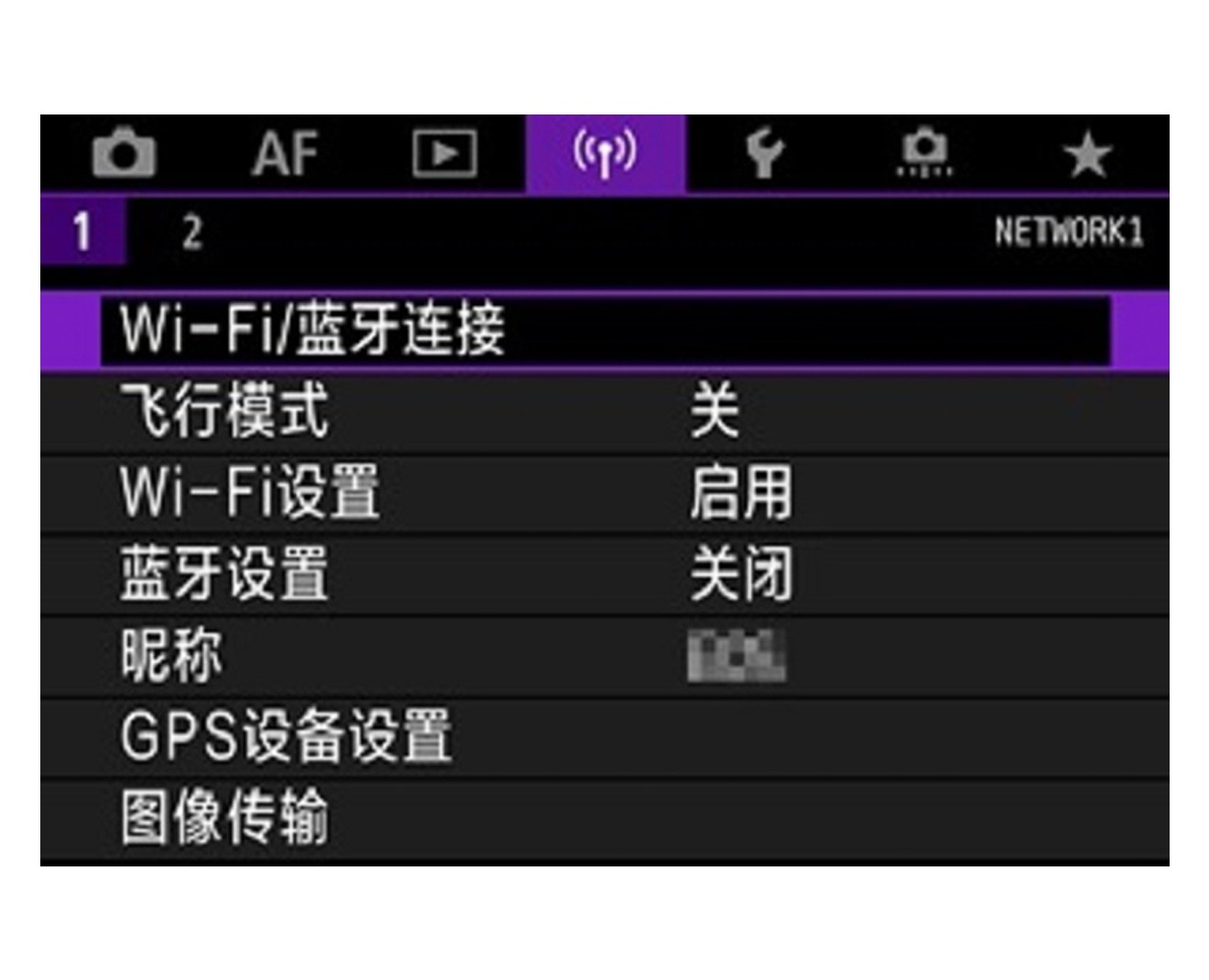
Task: Select network page 1
Action: coord(82,233)
